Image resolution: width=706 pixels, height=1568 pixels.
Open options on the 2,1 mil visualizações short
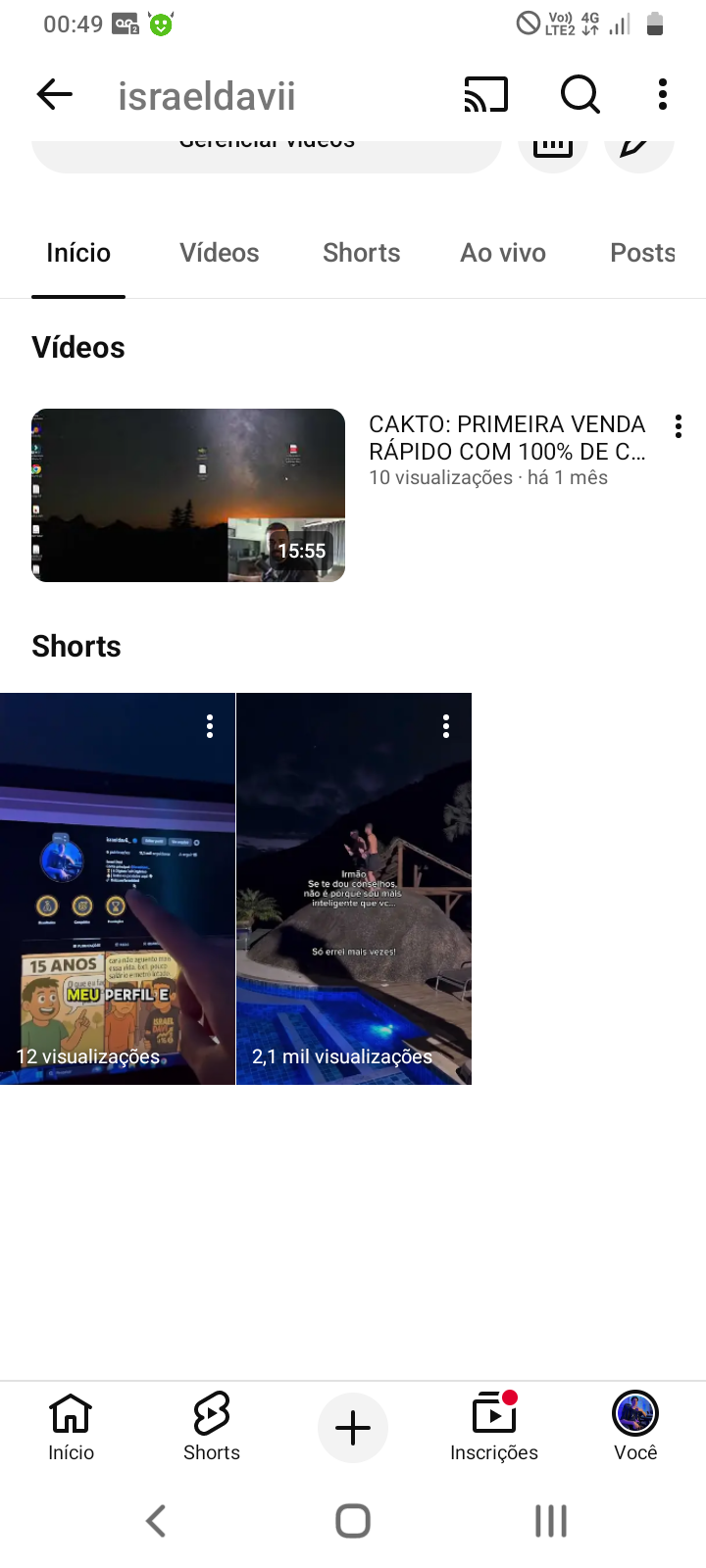446,726
